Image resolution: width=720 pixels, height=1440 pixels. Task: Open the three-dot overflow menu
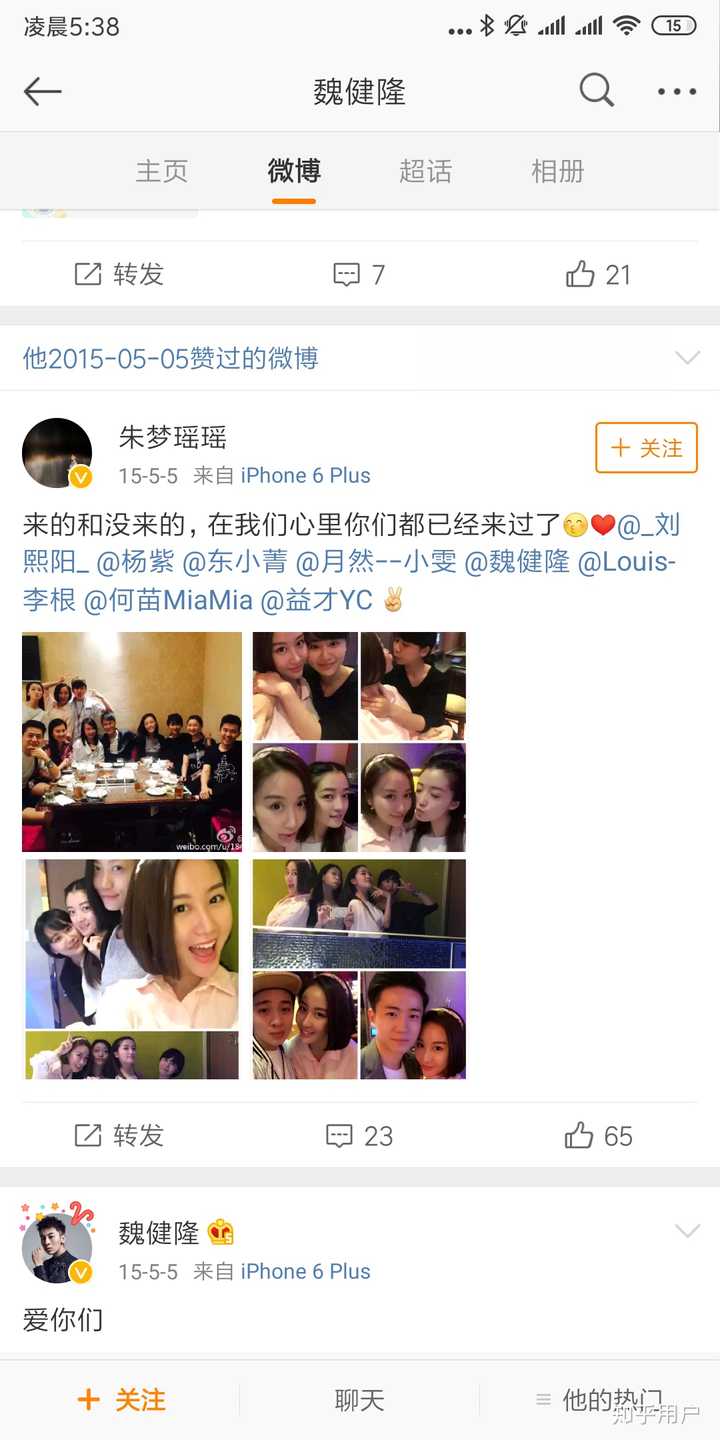pyautogui.click(x=677, y=92)
